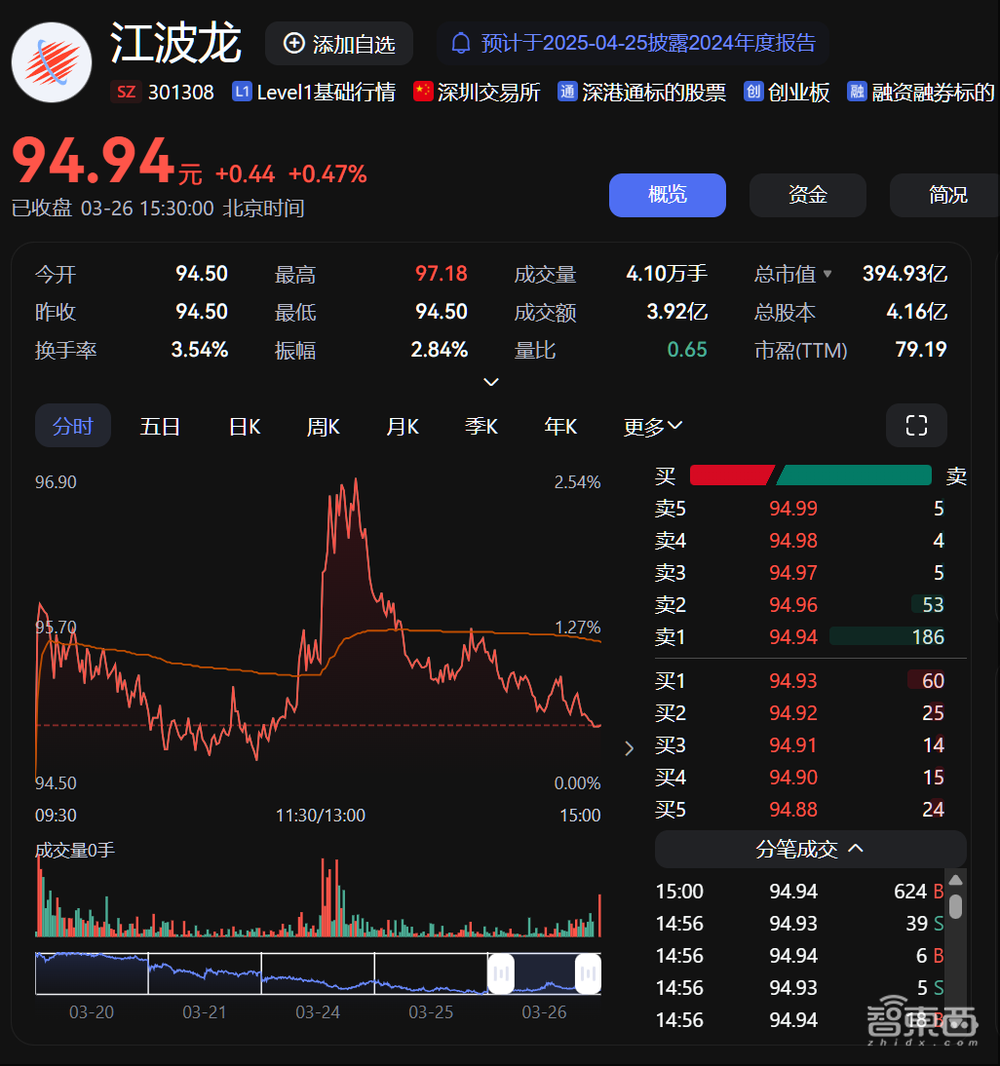Image resolution: width=1000 pixels, height=1066 pixels.
Task: Click the 通 深港通标的 icon
Action: tap(567, 91)
